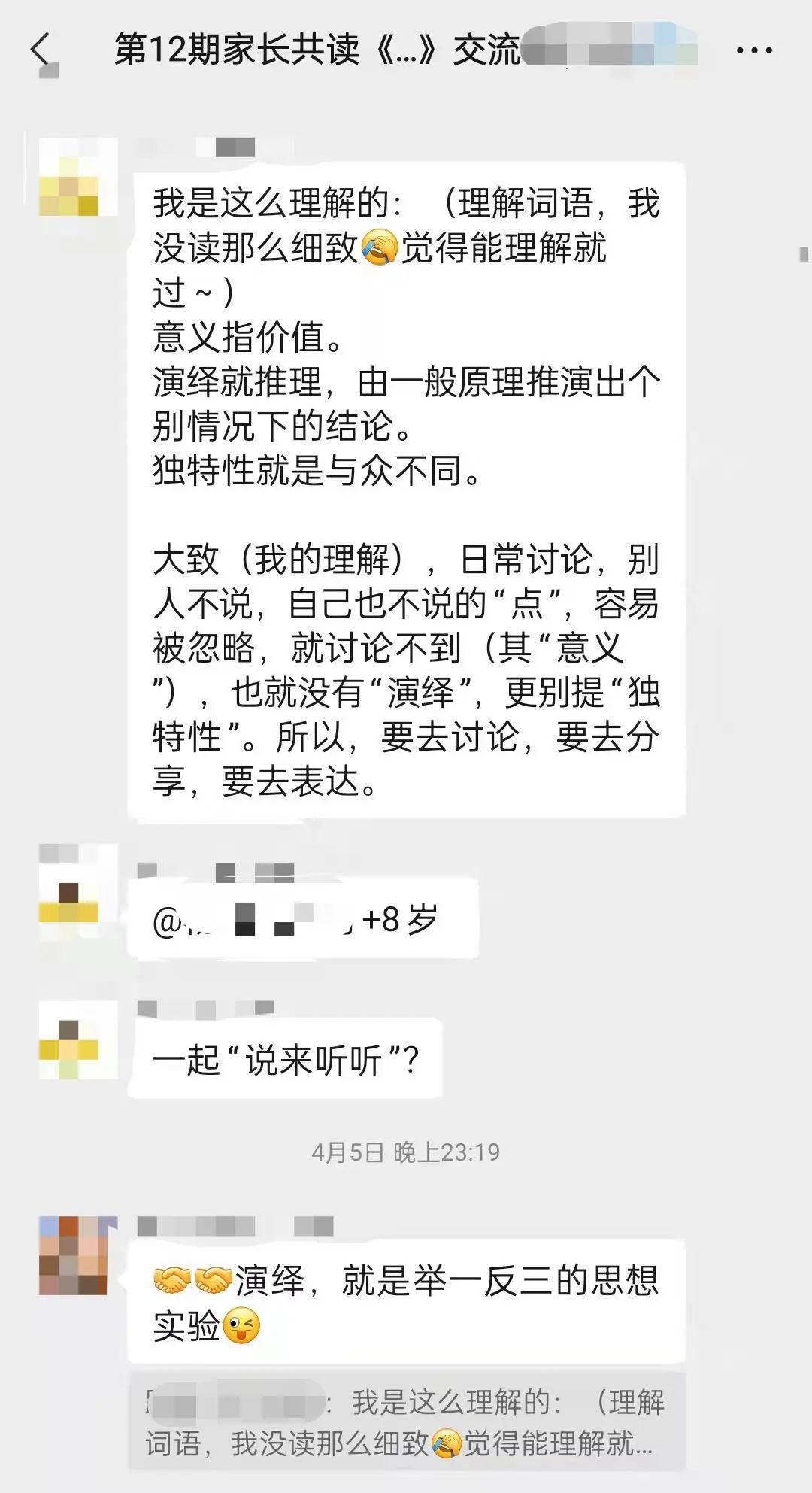Tap the quoted reply preview 我是这么理解的

[x=407, y=1422]
